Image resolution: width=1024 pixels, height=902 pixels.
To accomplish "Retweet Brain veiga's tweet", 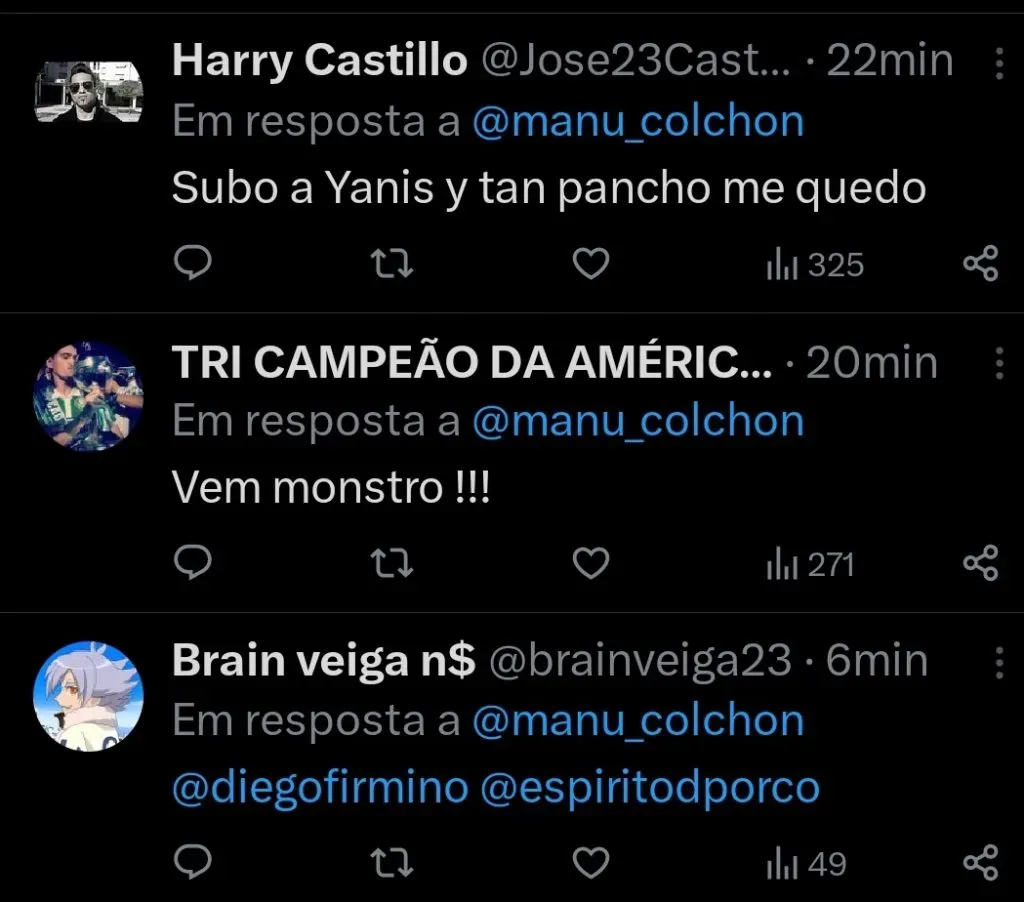I will click(392, 862).
